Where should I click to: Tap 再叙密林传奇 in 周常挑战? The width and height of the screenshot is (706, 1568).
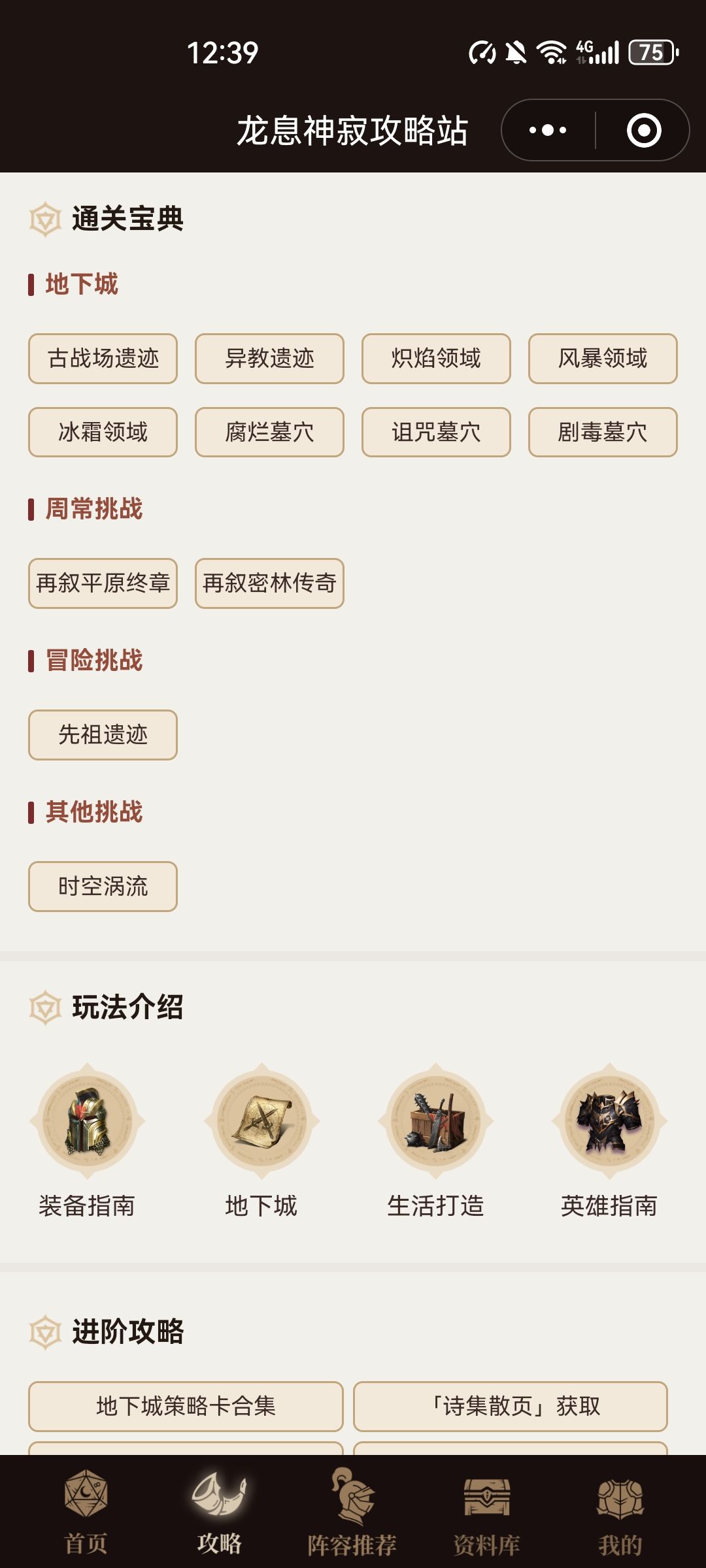pos(269,585)
